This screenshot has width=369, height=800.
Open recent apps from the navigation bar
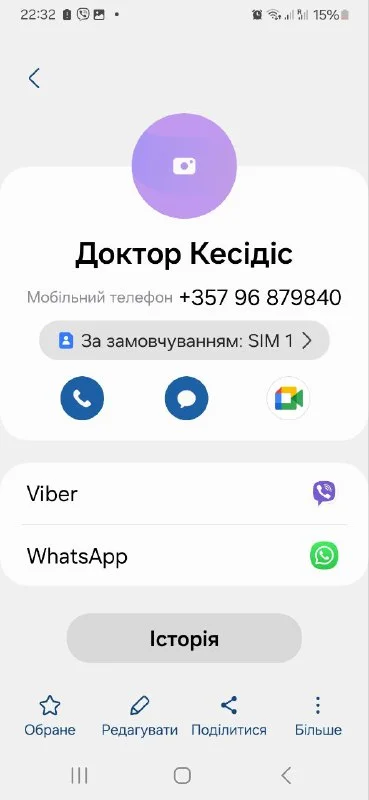[79, 776]
